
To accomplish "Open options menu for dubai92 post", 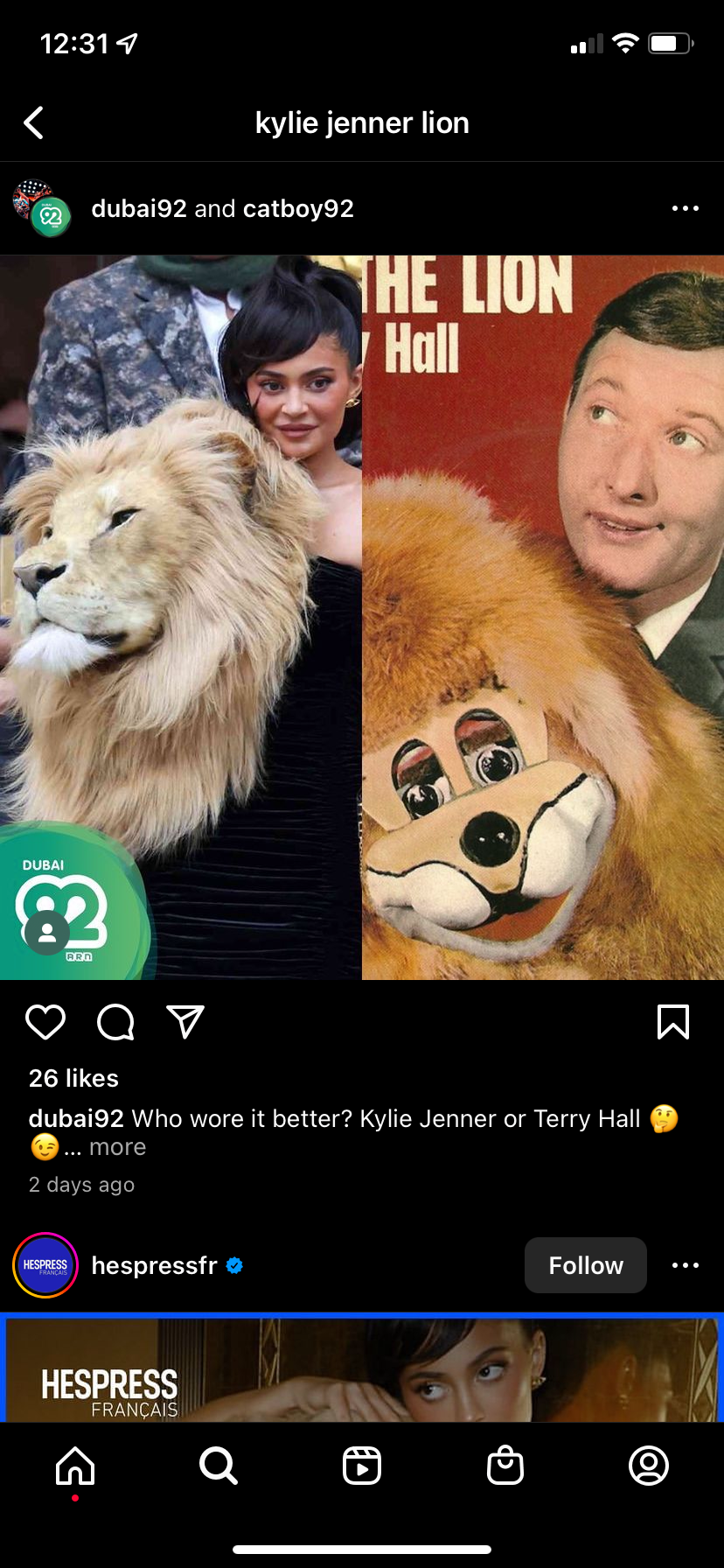I will pyautogui.click(x=685, y=208).
